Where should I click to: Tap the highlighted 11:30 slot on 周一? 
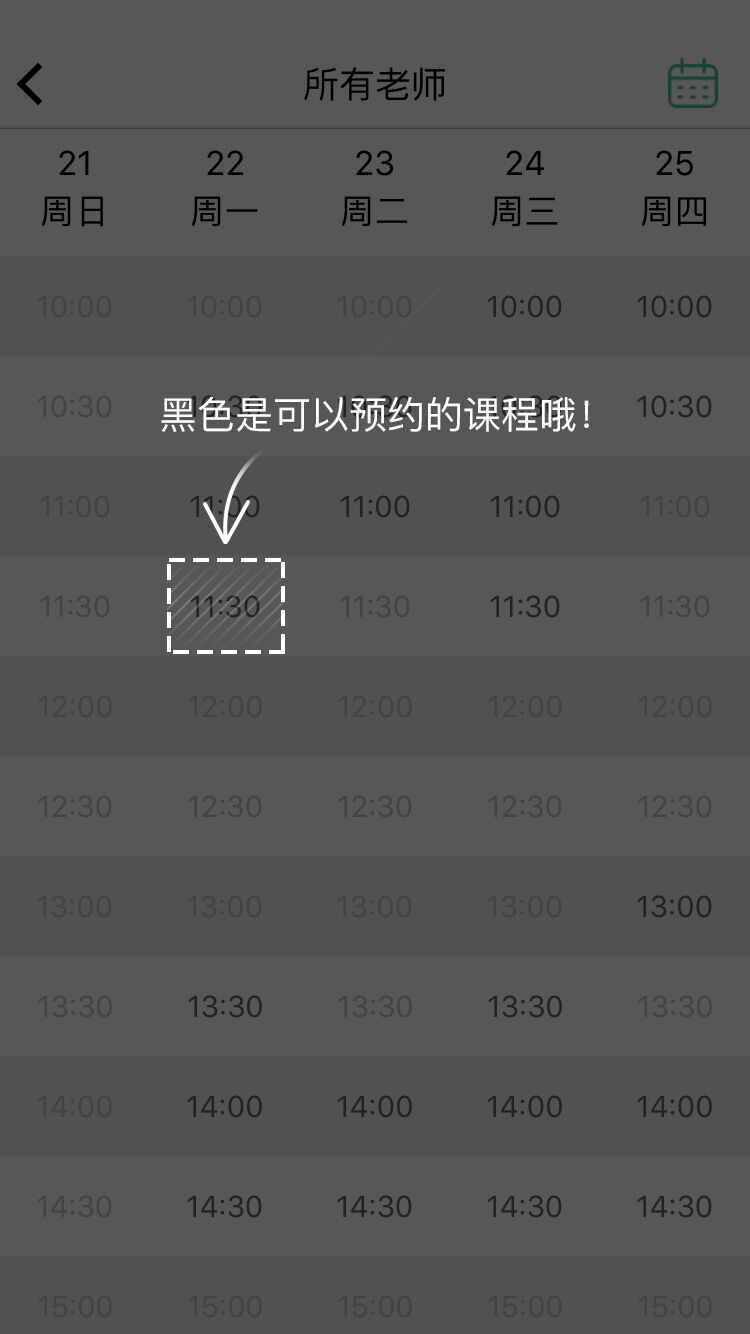point(226,606)
